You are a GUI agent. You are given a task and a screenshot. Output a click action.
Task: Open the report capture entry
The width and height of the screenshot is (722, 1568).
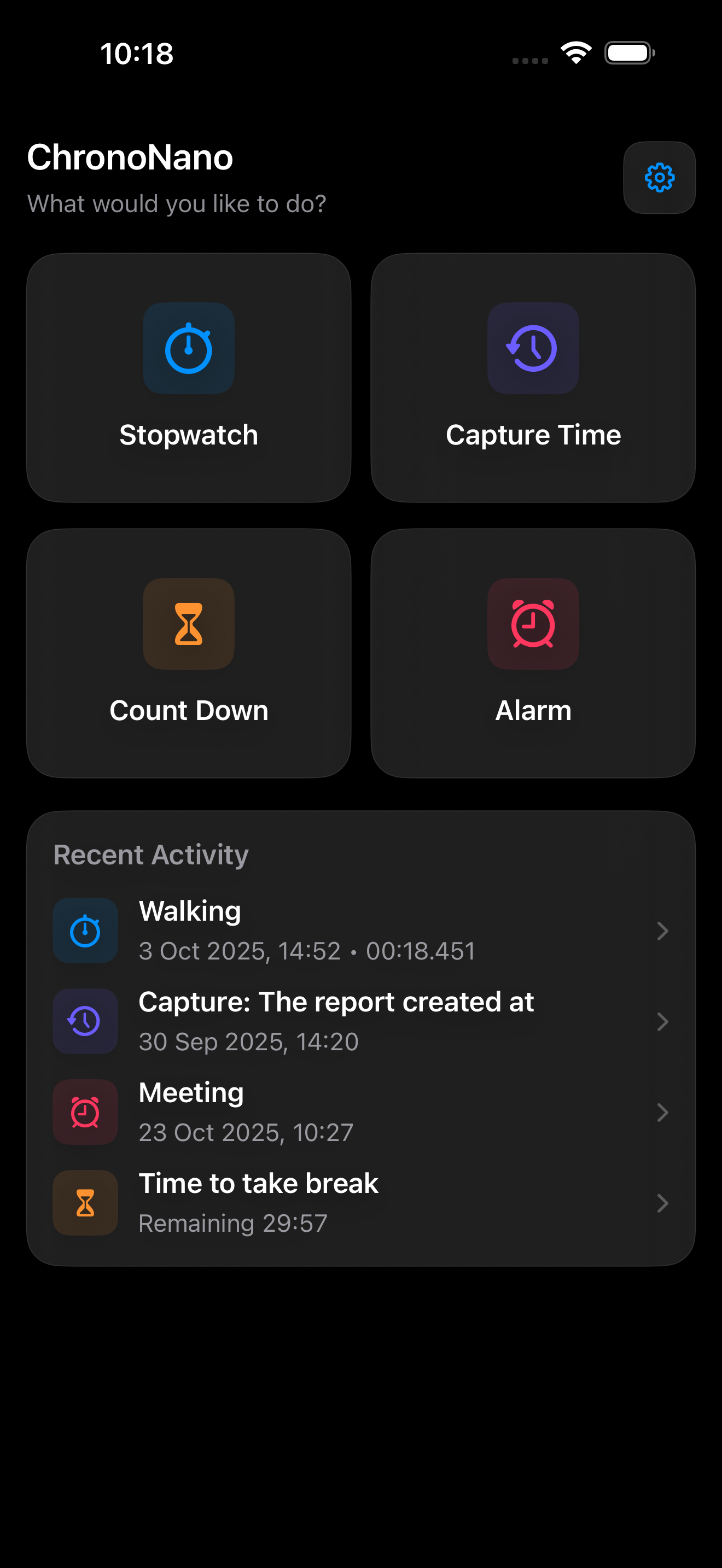tap(360, 1021)
